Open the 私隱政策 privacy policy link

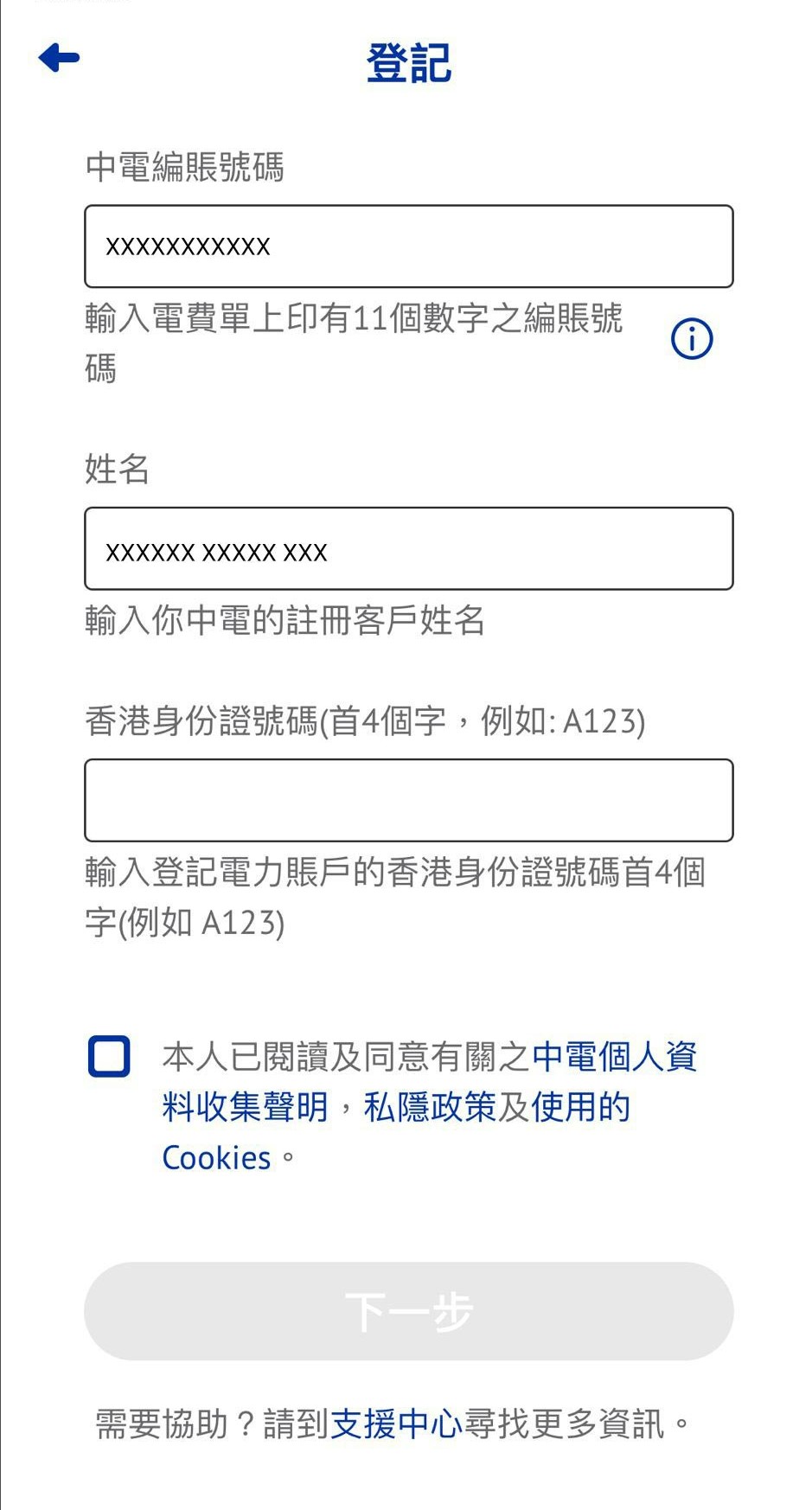pyautogui.click(x=430, y=1107)
